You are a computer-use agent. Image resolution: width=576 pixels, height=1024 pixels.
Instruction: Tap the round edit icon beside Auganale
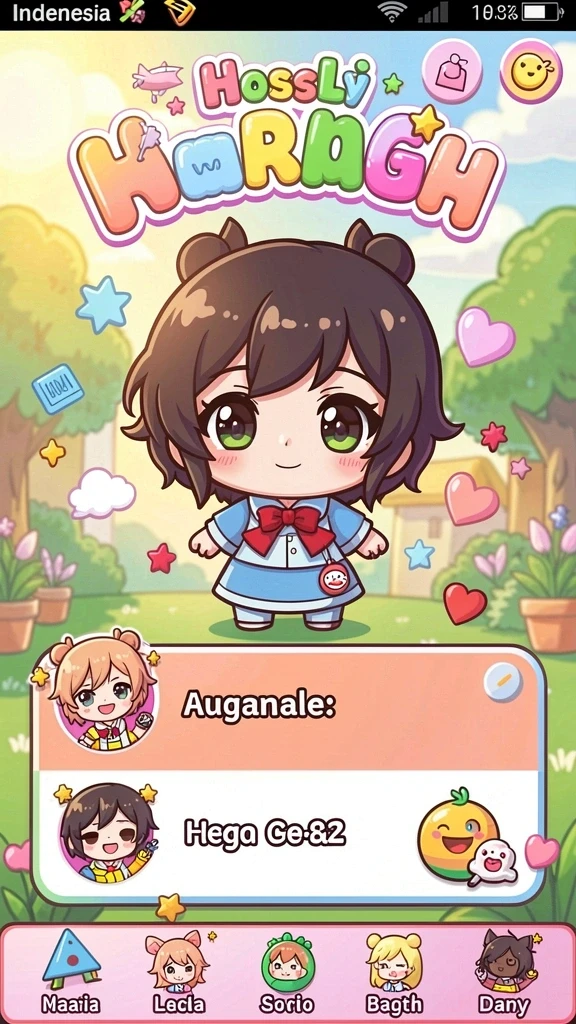(x=503, y=682)
